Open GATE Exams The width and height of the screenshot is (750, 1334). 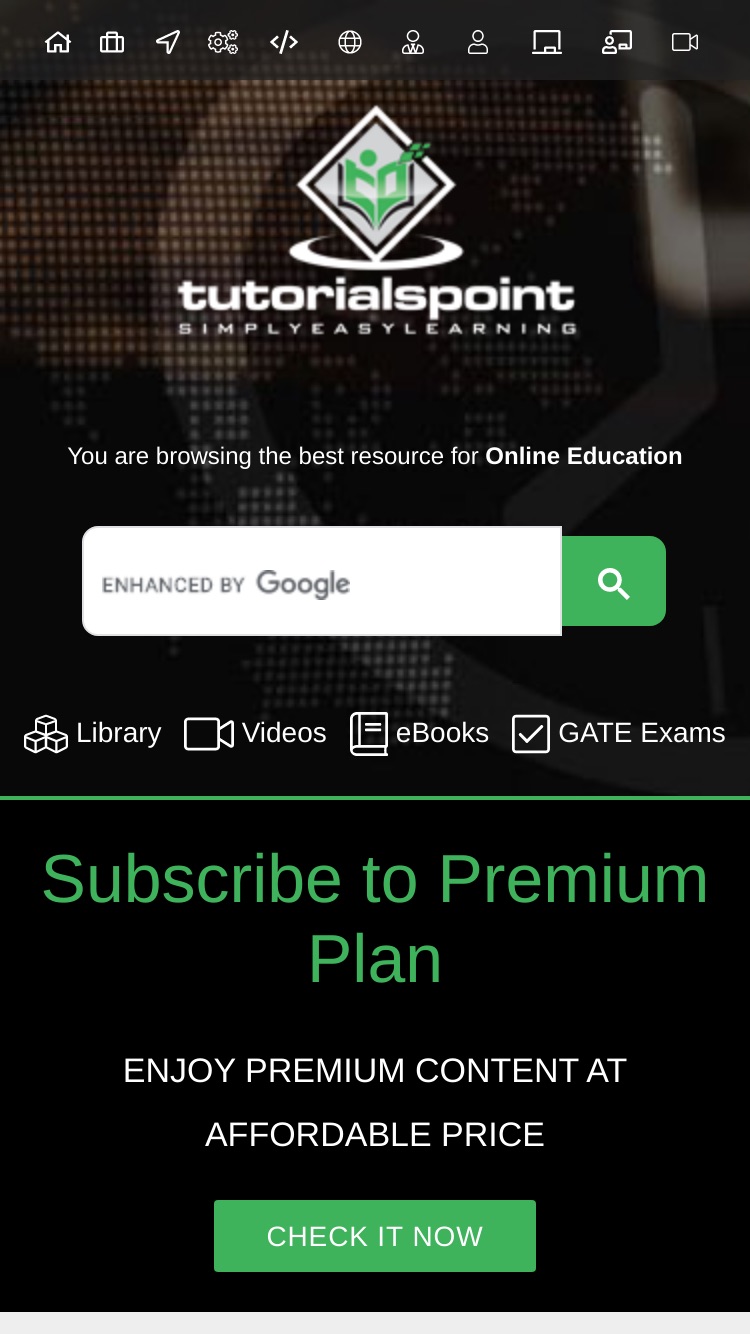coord(619,733)
